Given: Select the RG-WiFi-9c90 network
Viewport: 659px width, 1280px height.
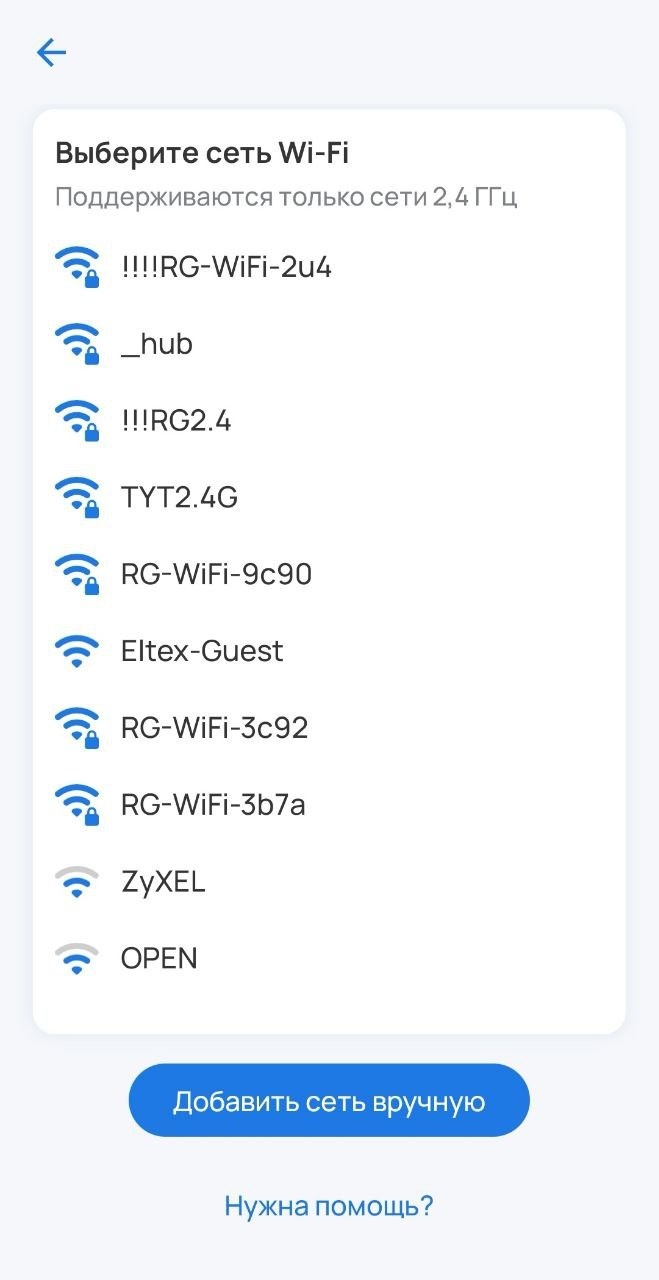Looking at the screenshot, I should [216, 574].
